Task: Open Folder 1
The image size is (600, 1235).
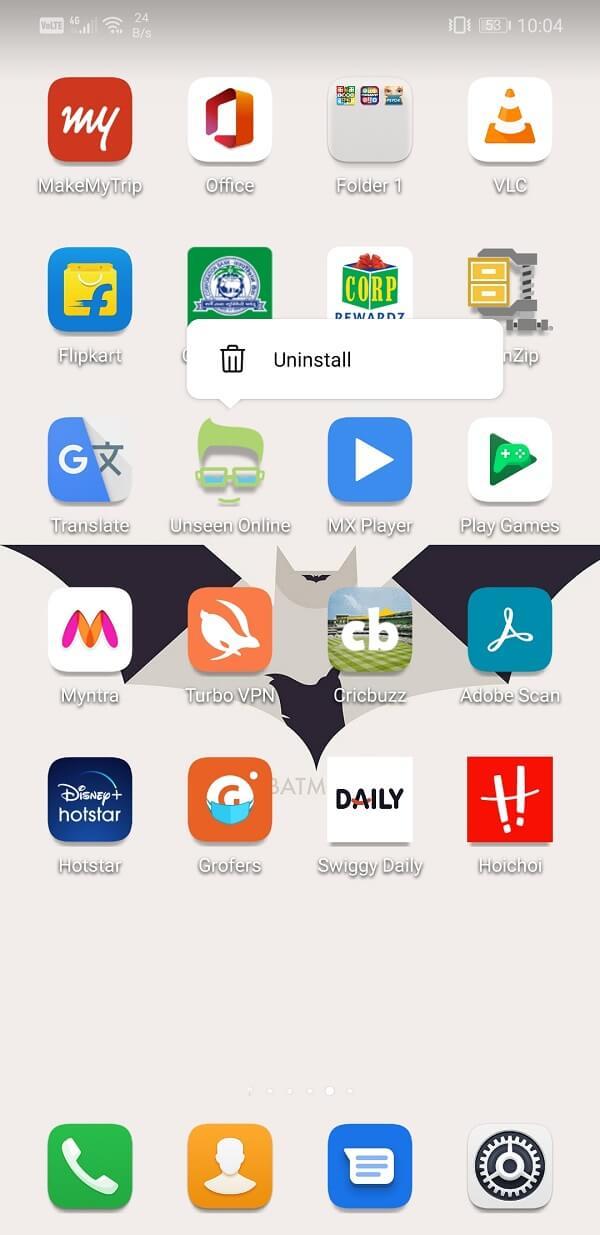Action: [370, 120]
